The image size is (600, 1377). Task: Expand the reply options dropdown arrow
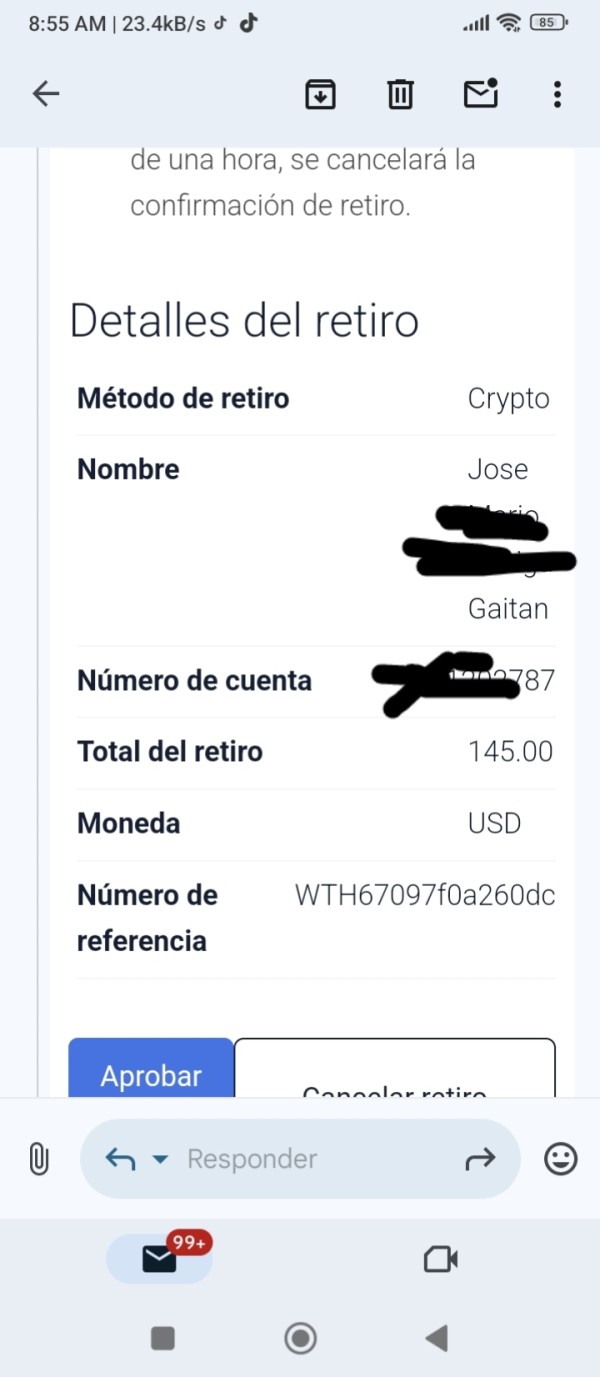[160, 1160]
